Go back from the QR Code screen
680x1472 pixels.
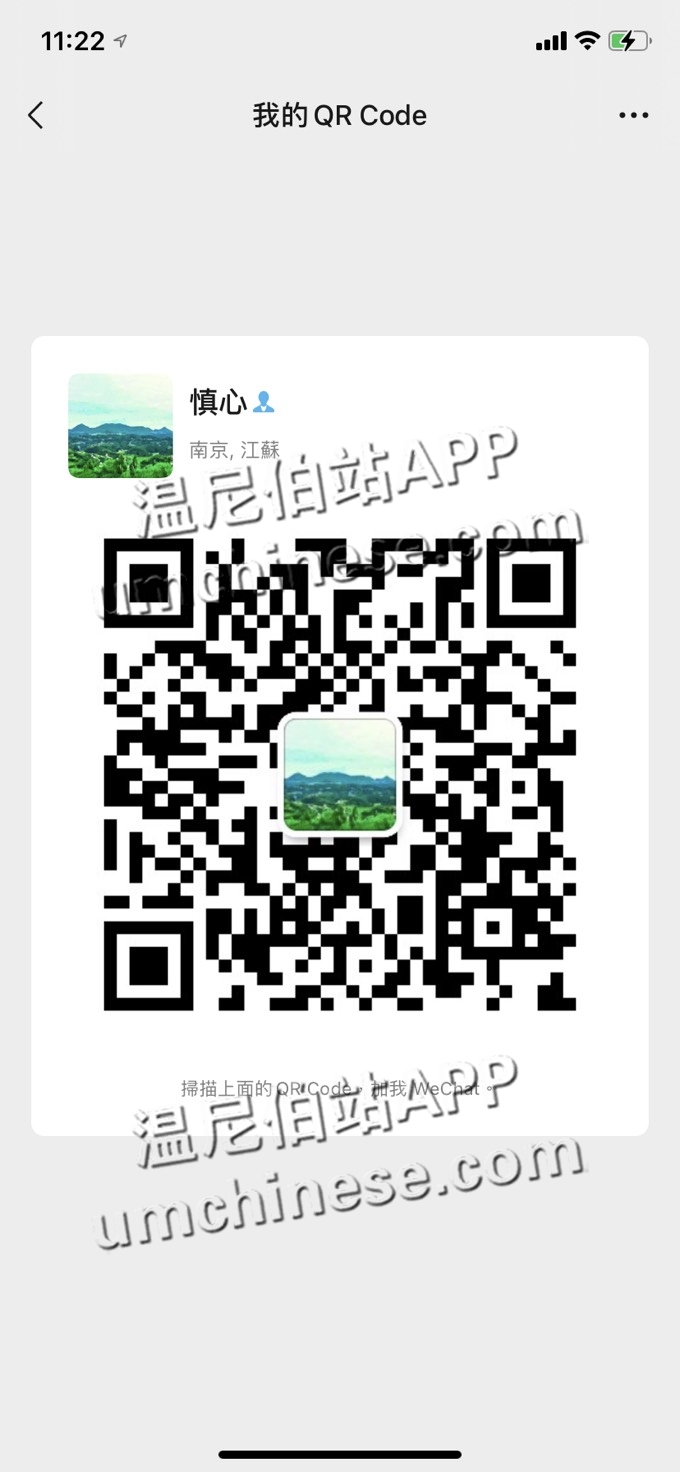(36, 116)
